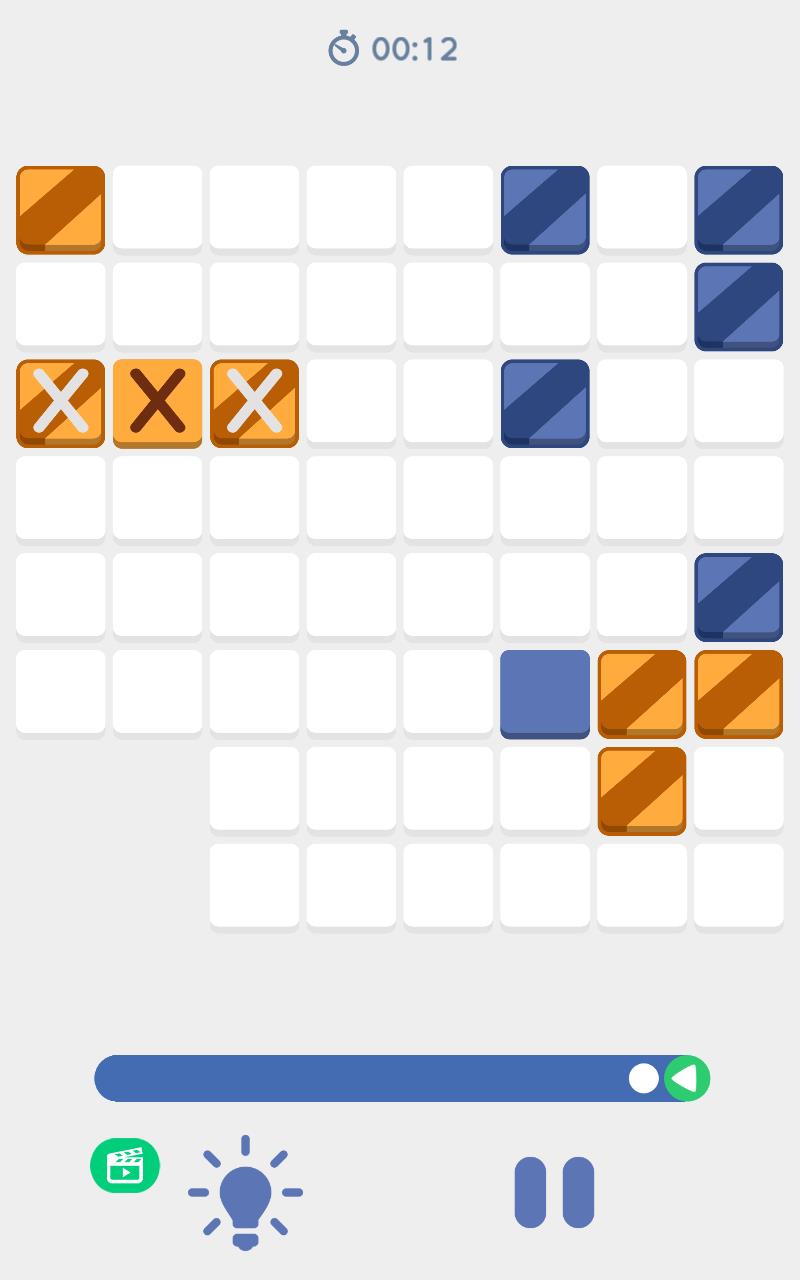Tap the green undo arrow on the bar

[x=687, y=1078]
